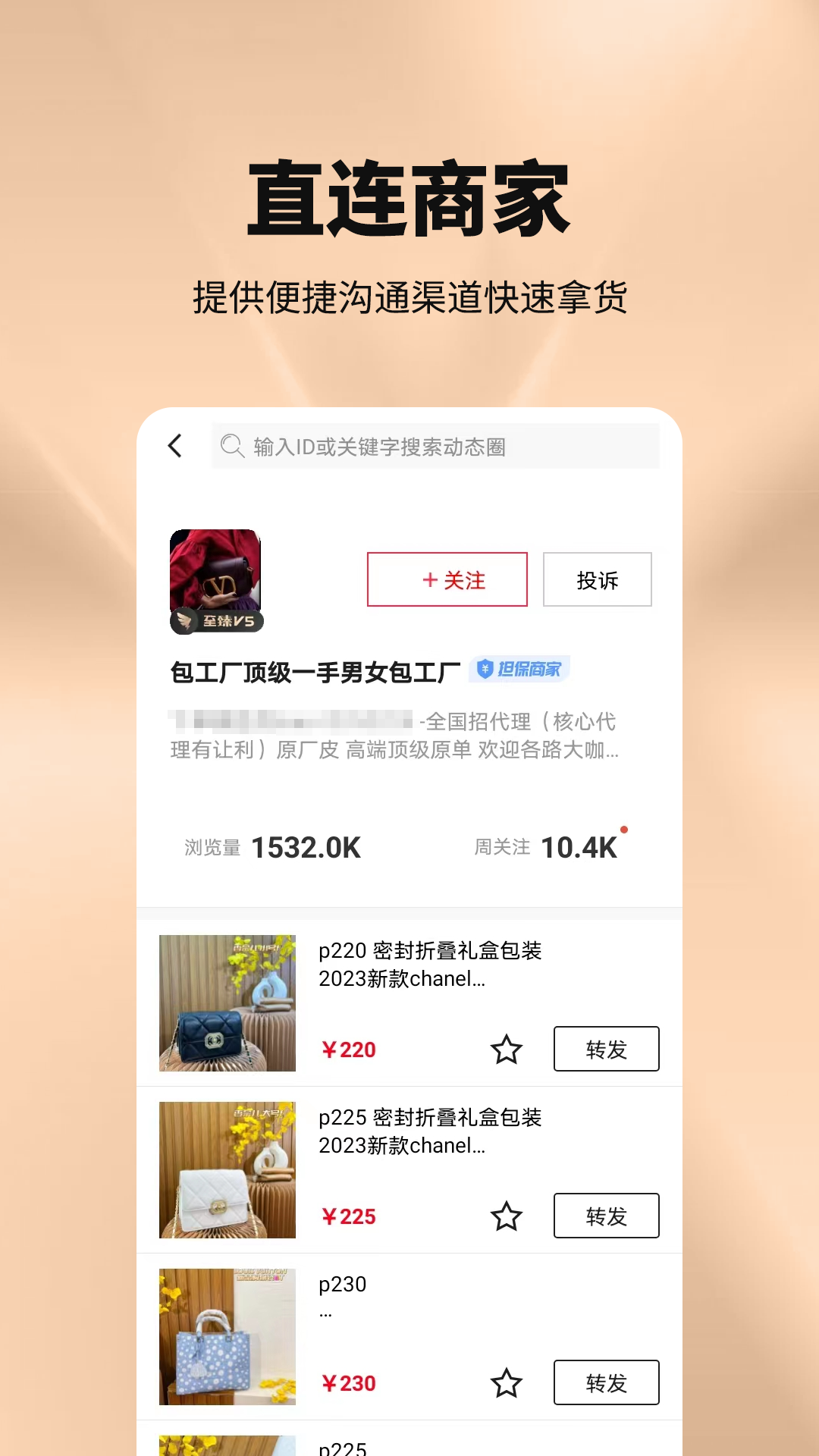Tap the red price label ¥230
This screenshot has height=1456, width=819.
(x=347, y=1382)
